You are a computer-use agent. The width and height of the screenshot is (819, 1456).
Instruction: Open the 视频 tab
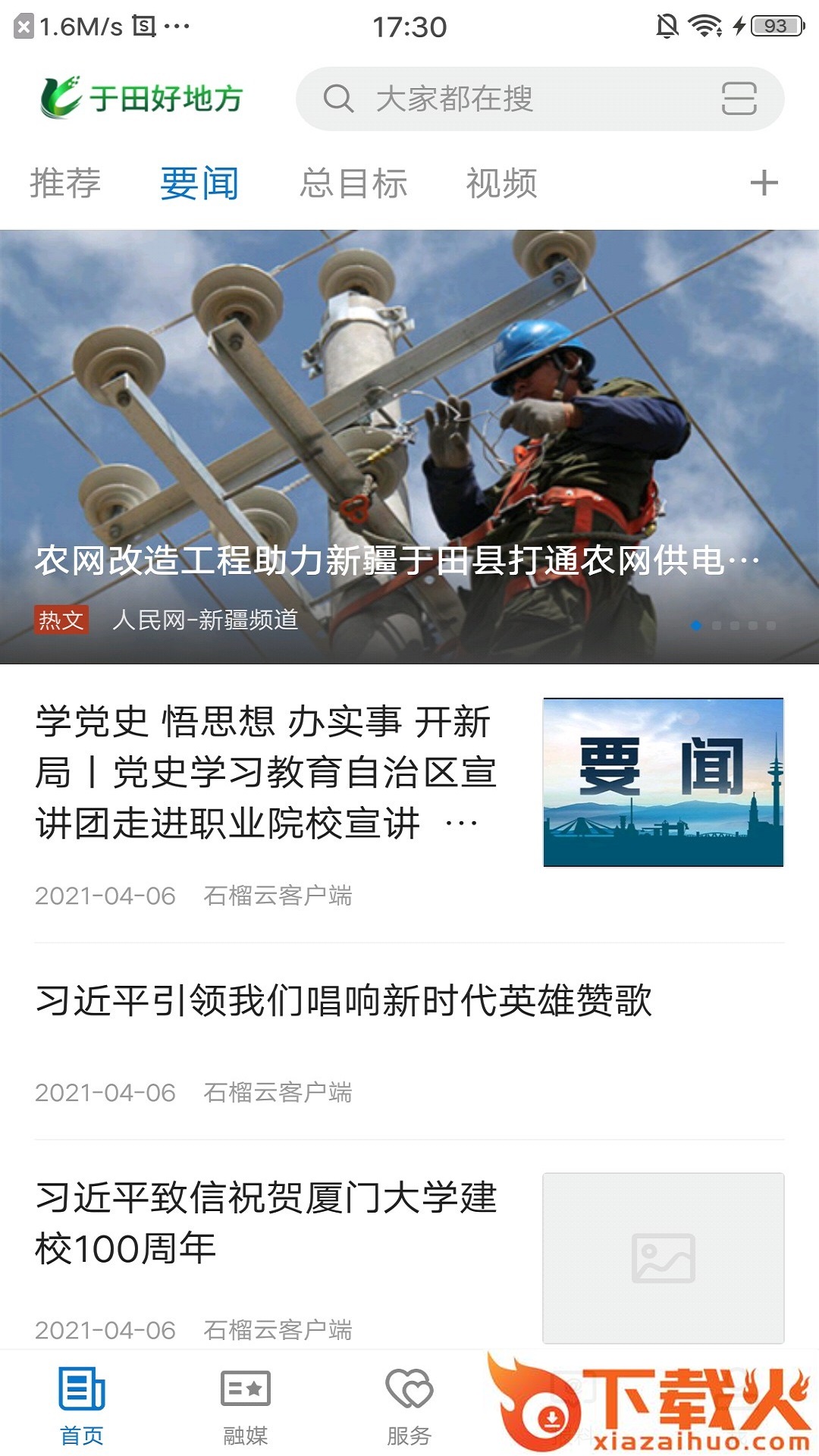pos(501,184)
